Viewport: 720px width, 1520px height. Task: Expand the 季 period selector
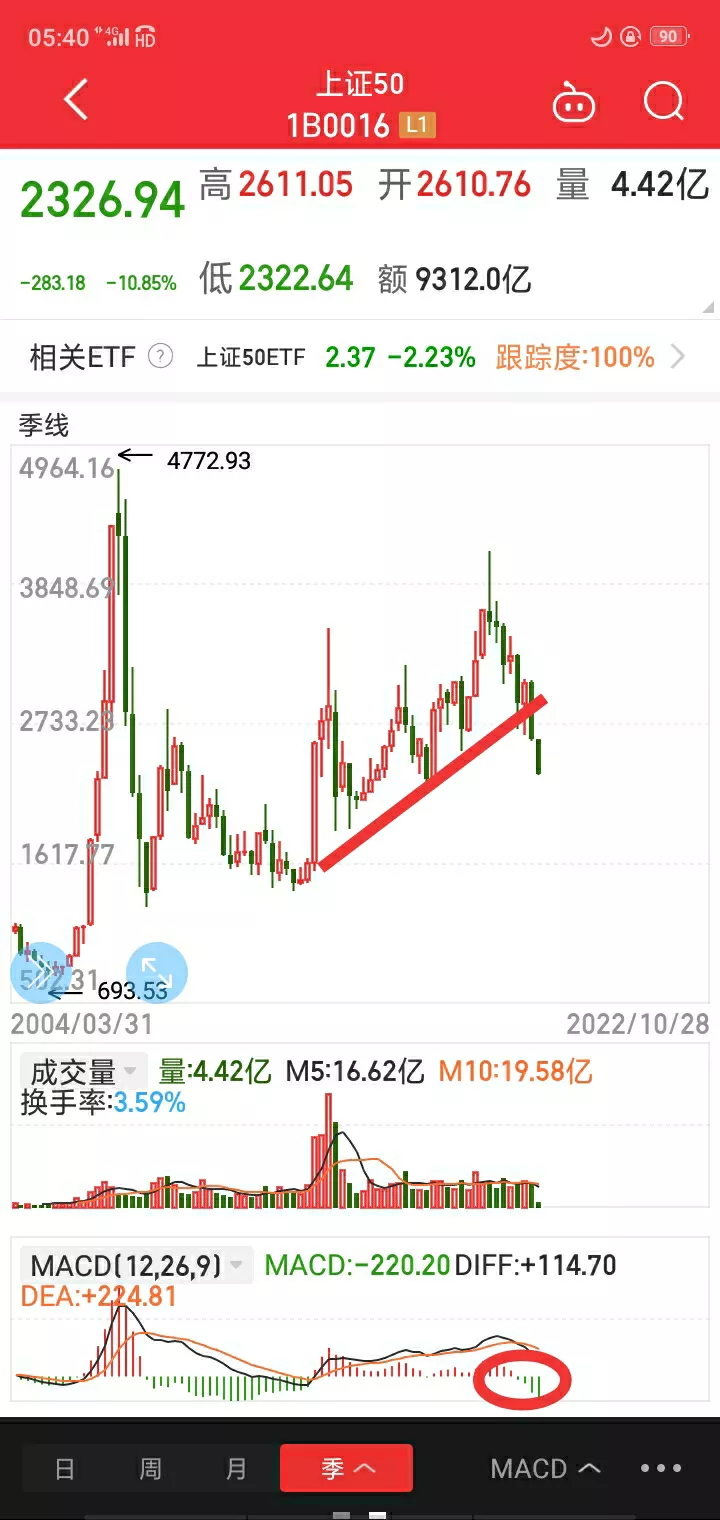(x=346, y=1469)
